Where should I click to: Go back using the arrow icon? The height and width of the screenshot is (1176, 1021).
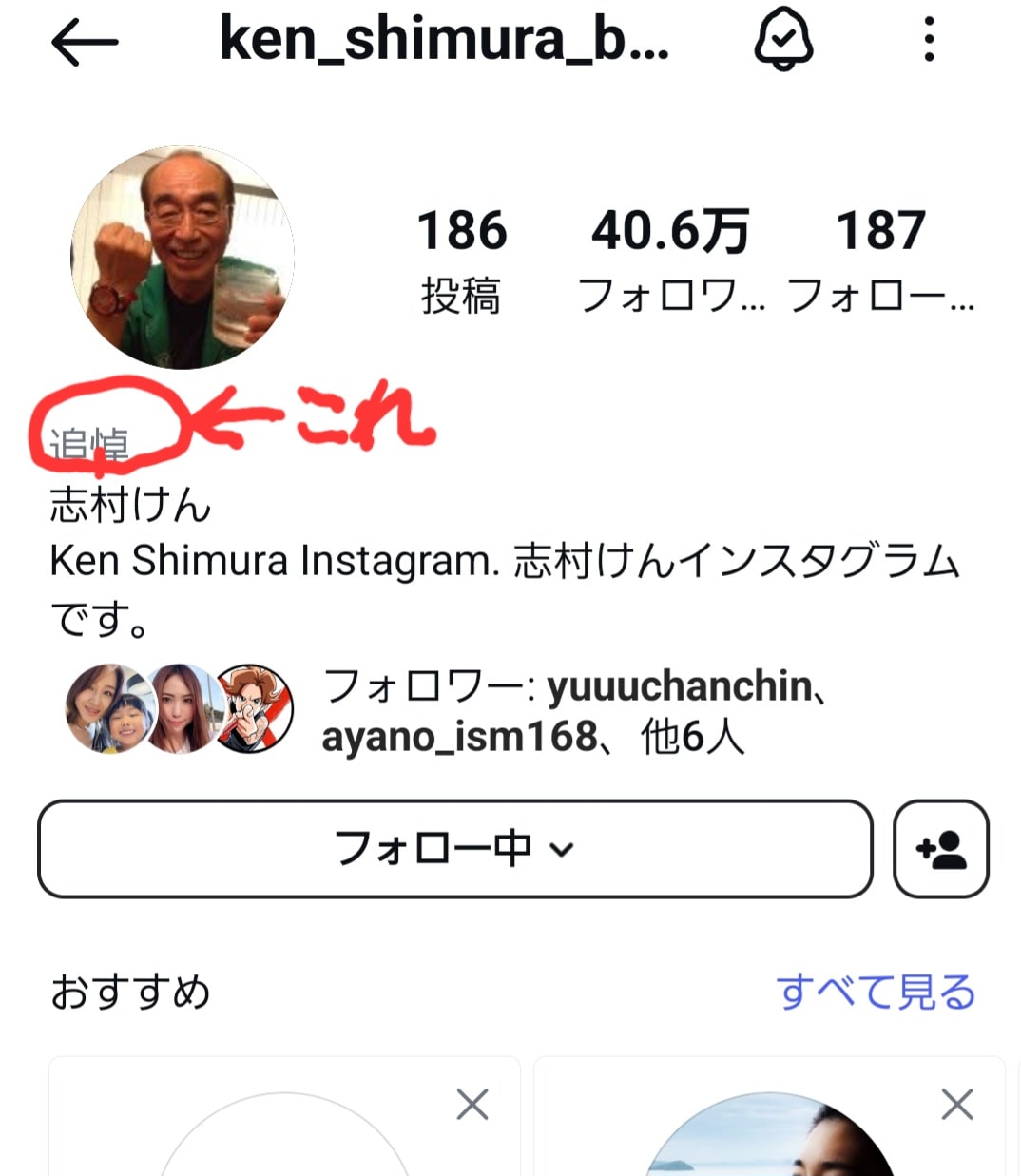[84, 43]
